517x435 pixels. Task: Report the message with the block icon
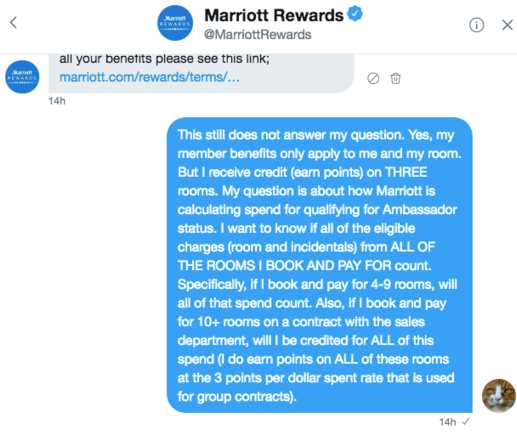click(x=373, y=79)
